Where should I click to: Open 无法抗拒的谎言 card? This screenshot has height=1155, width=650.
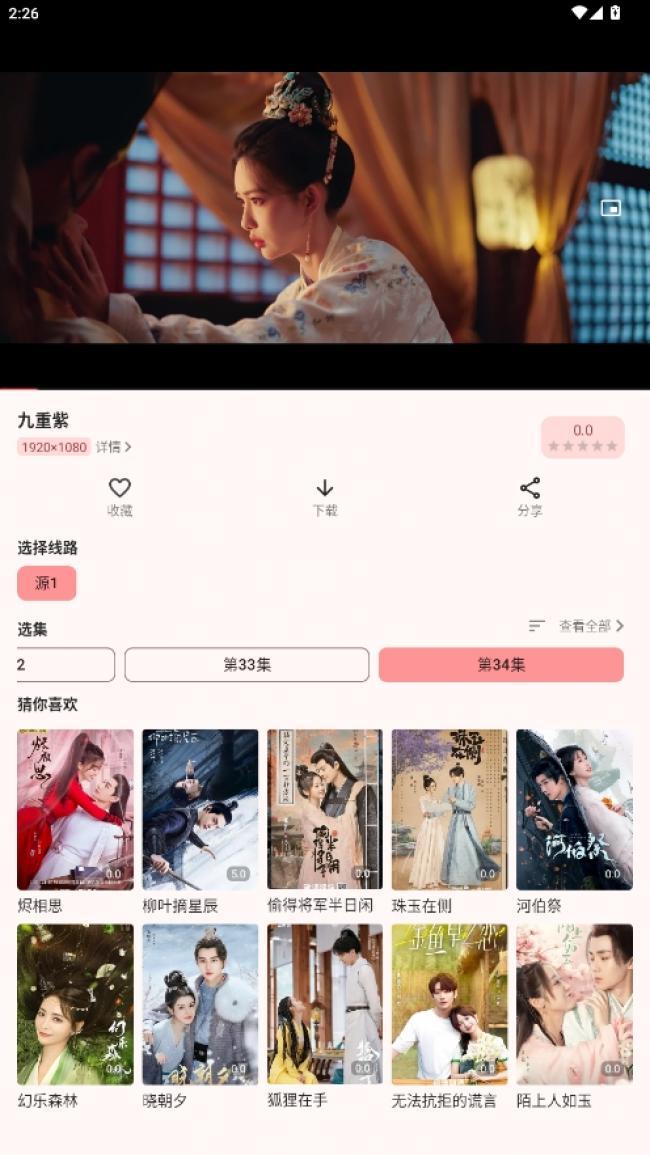449,1004
